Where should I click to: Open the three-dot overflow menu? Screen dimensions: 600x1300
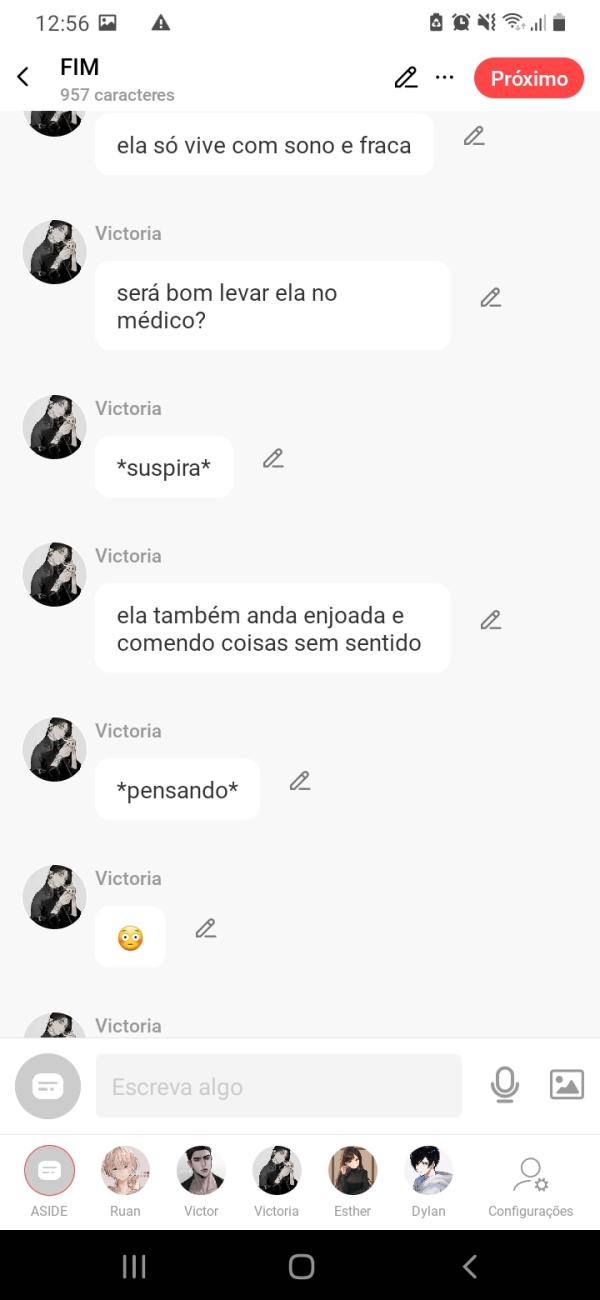point(445,78)
